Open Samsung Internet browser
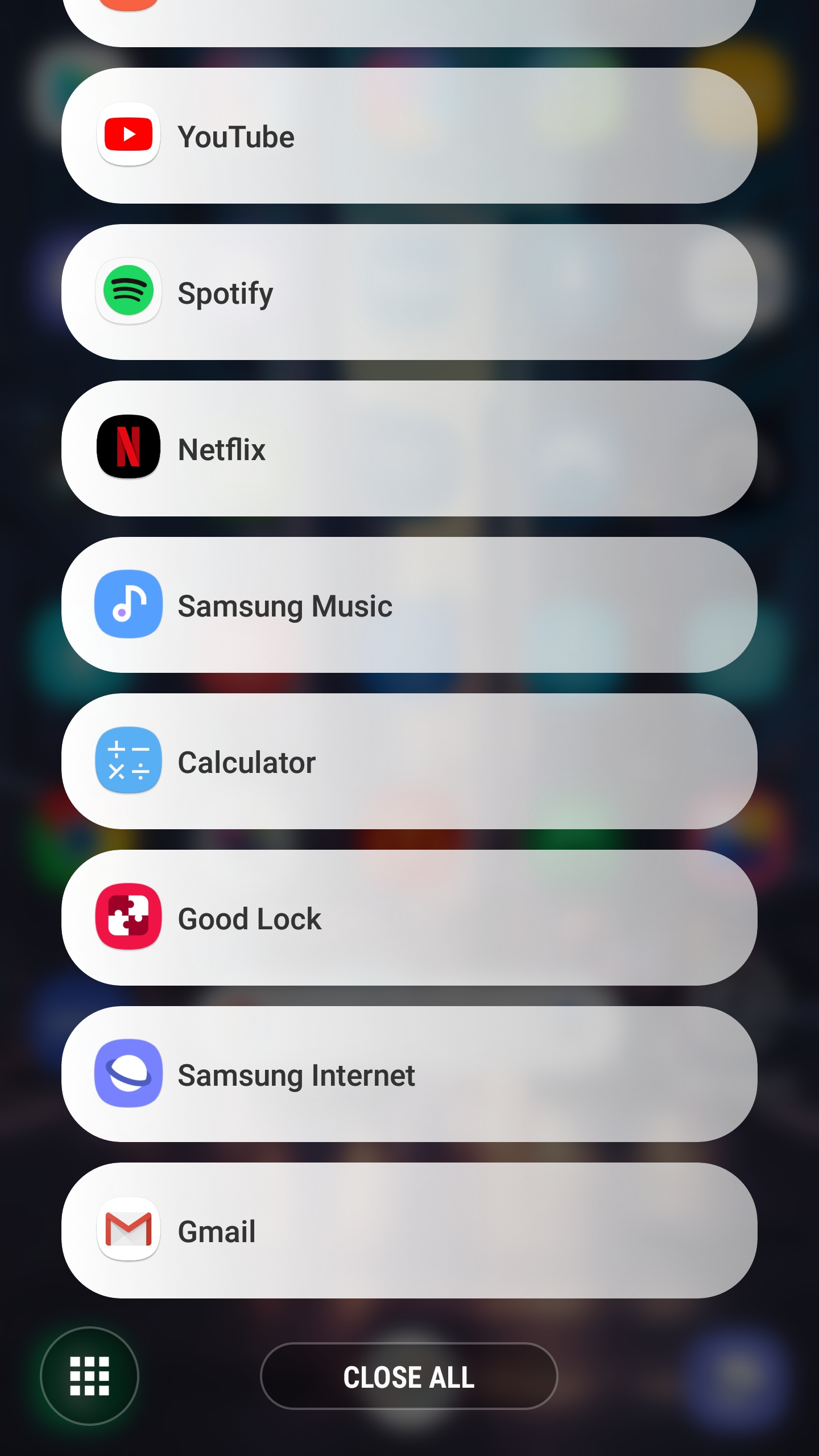The image size is (819, 1456). coord(408,1074)
